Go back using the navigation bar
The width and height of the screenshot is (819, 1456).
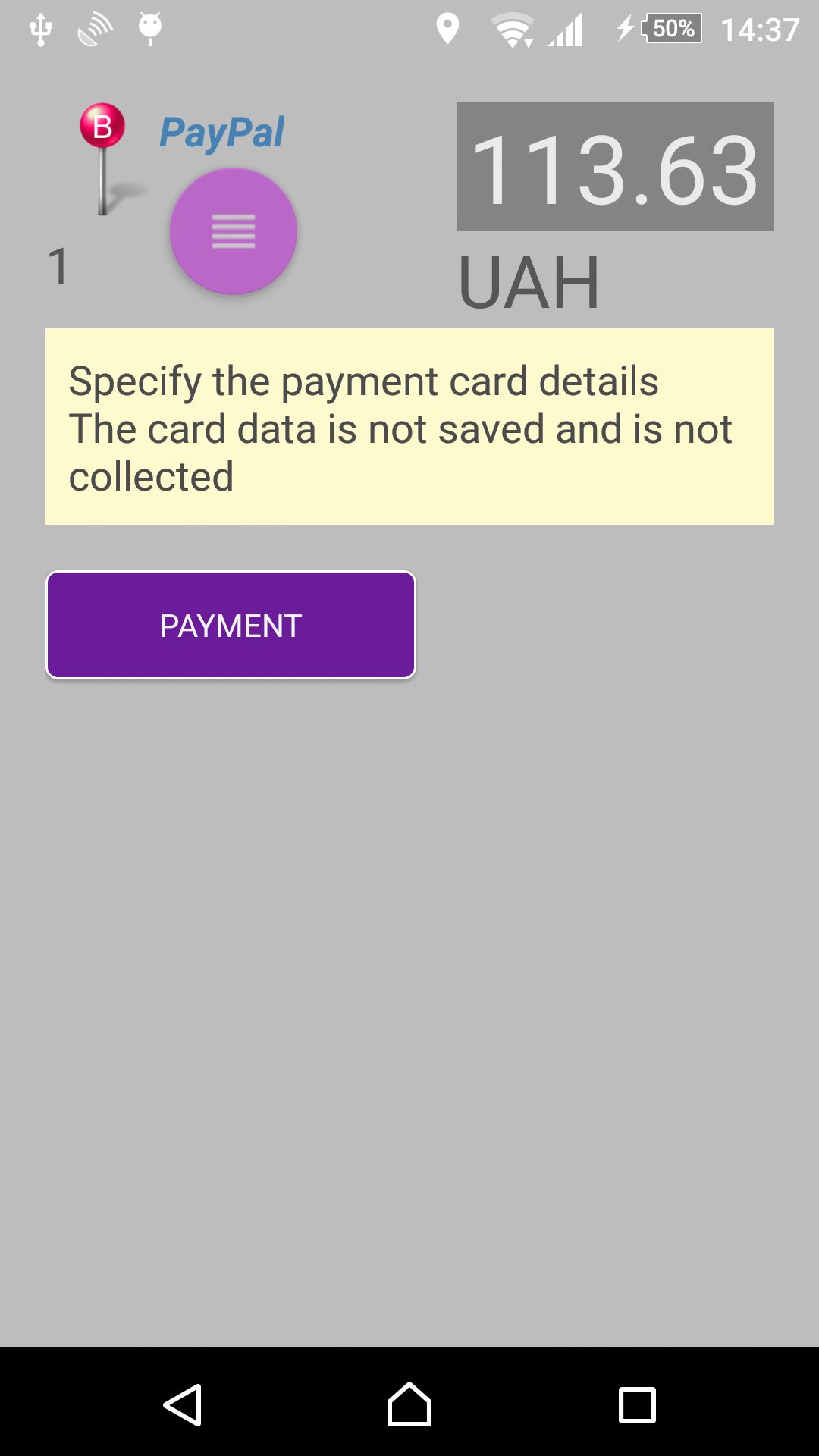(183, 1405)
